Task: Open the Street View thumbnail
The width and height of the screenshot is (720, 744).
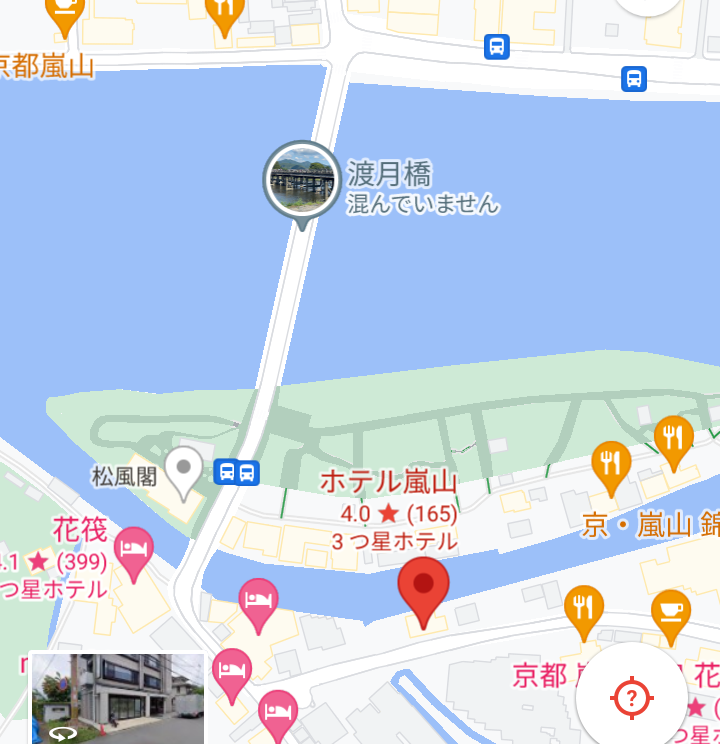Action: pyautogui.click(x=118, y=698)
